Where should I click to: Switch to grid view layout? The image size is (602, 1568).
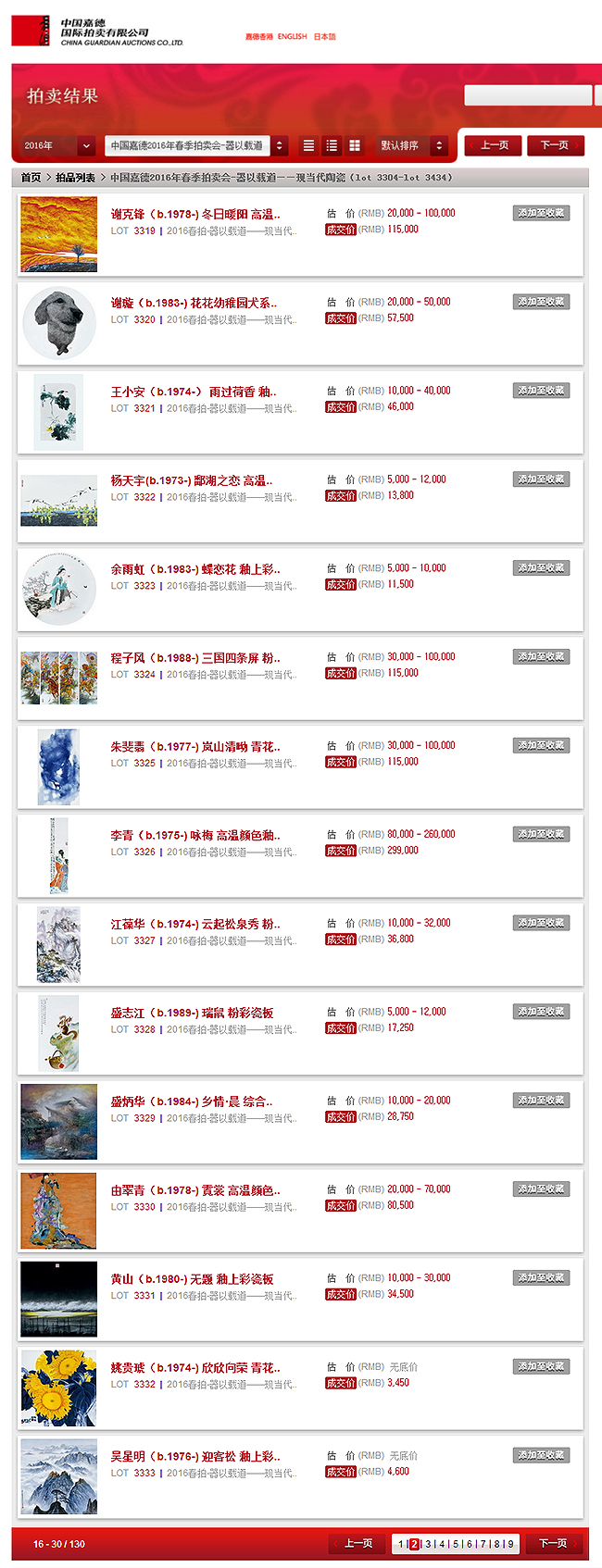[x=354, y=145]
